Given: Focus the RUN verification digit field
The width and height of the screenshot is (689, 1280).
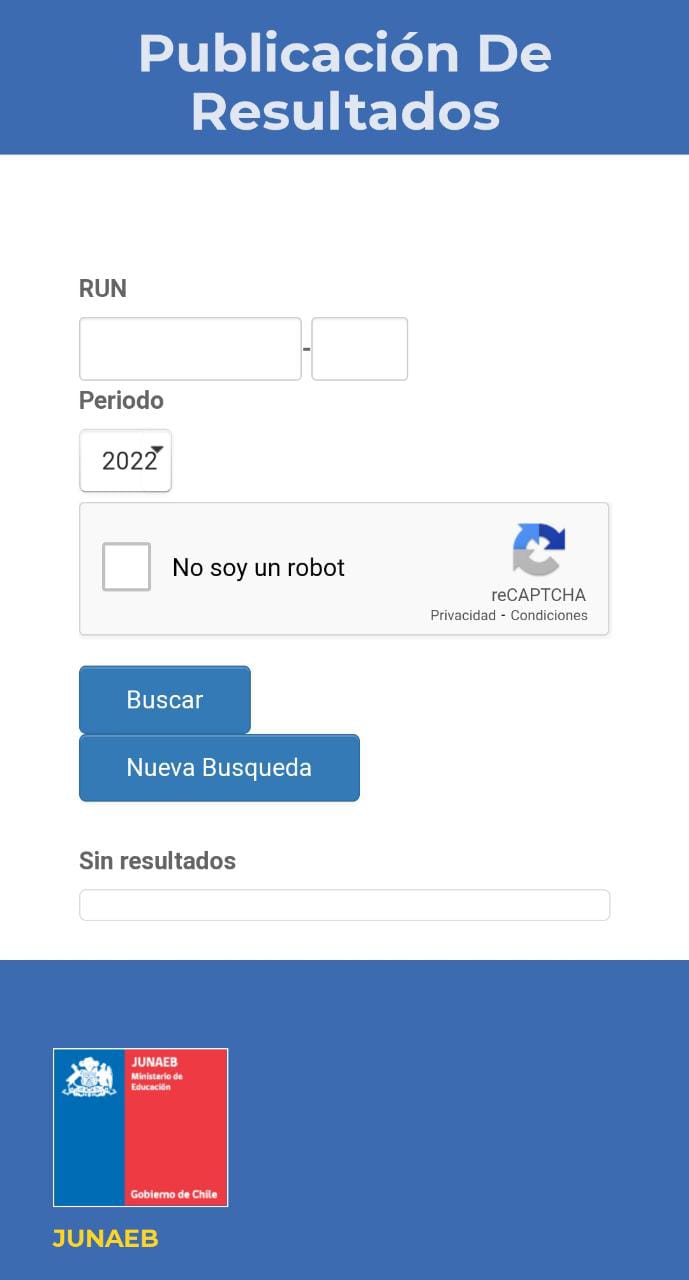Looking at the screenshot, I should coord(359,349).
